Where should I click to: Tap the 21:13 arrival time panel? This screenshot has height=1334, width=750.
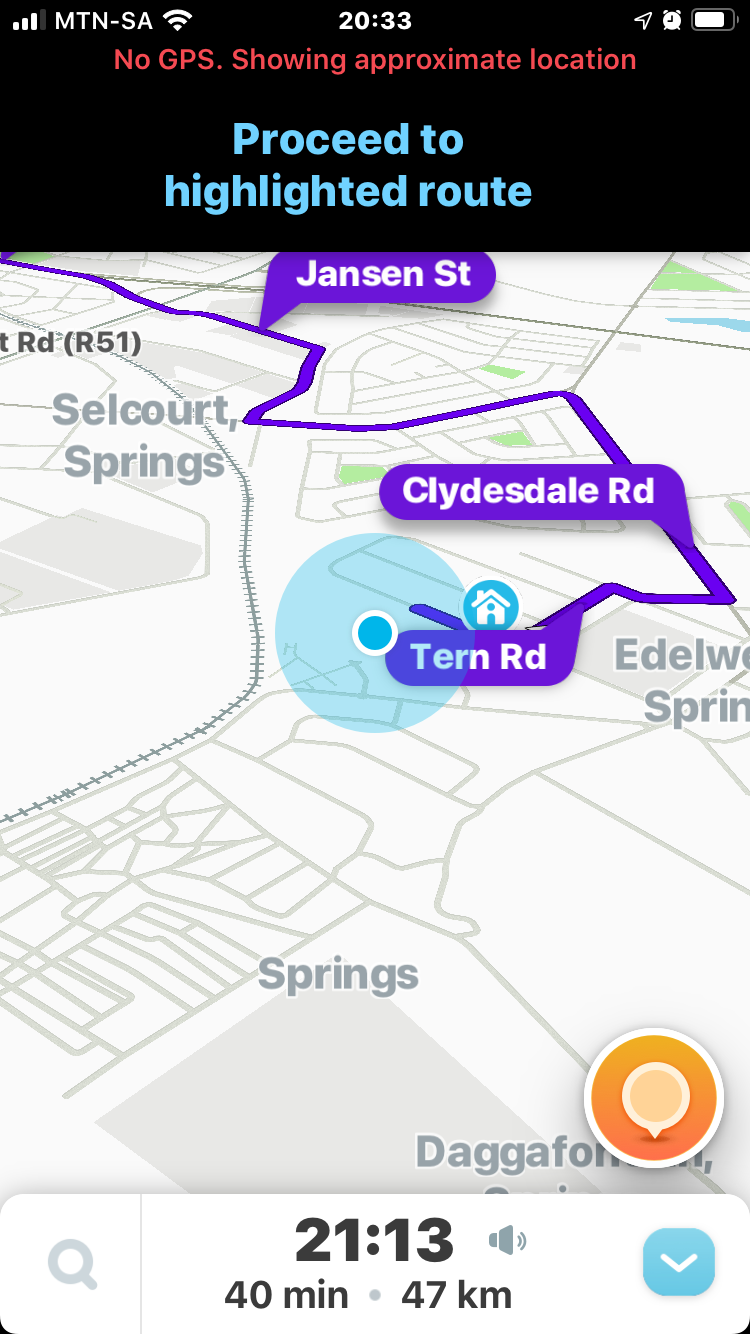click(x=374, y=1242)
